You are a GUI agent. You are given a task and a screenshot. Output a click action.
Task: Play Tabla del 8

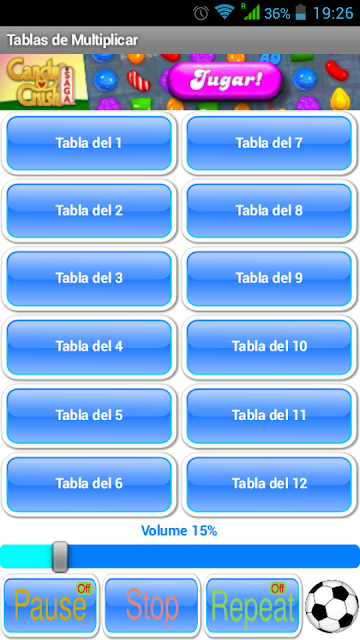pyautogui.click(x=269, y=211)
